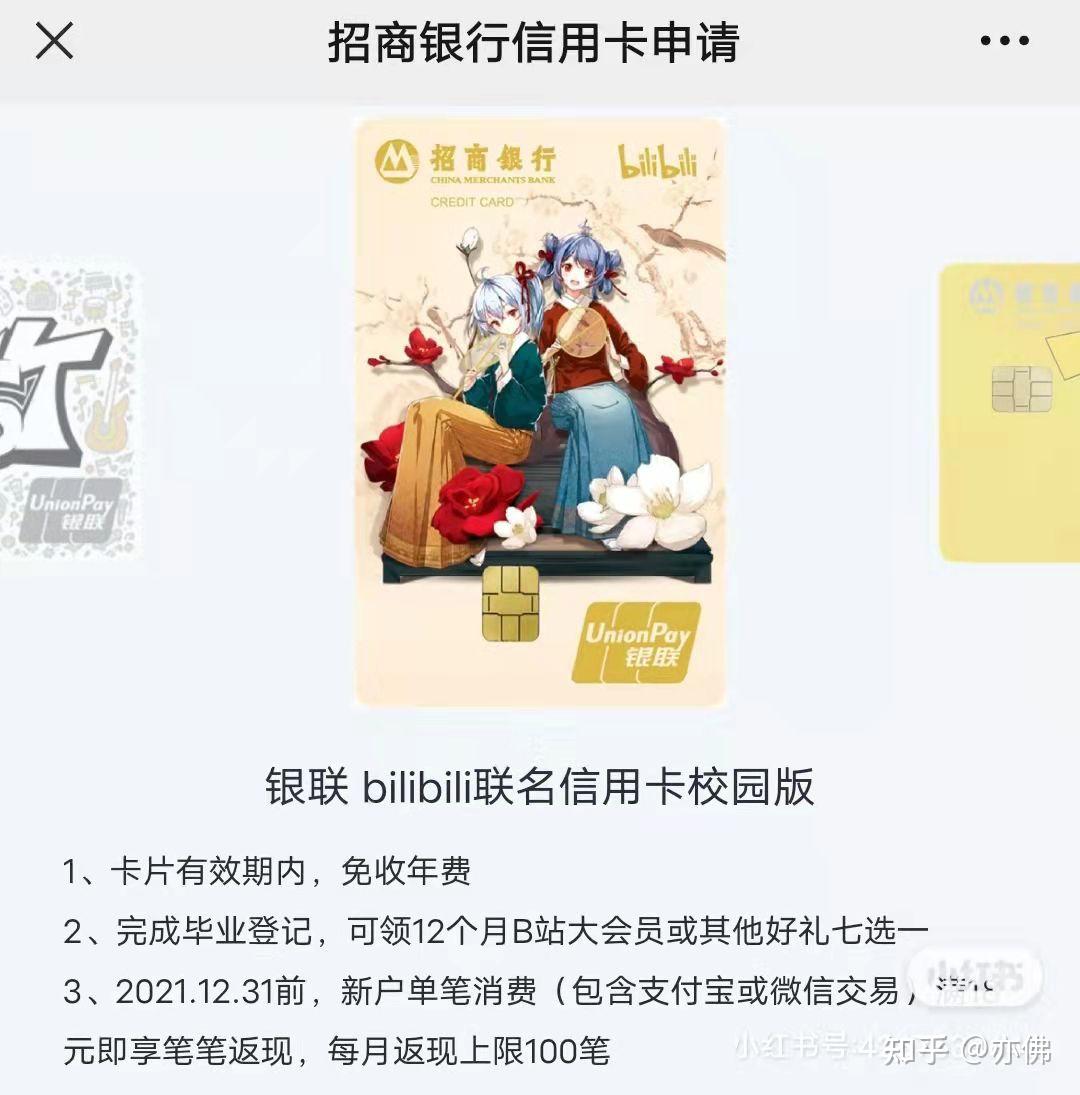Image resolution: width=1080 pixels, height=1095 pixels.
Task: Switch to the yellow card on the right
Action: 1010,412
